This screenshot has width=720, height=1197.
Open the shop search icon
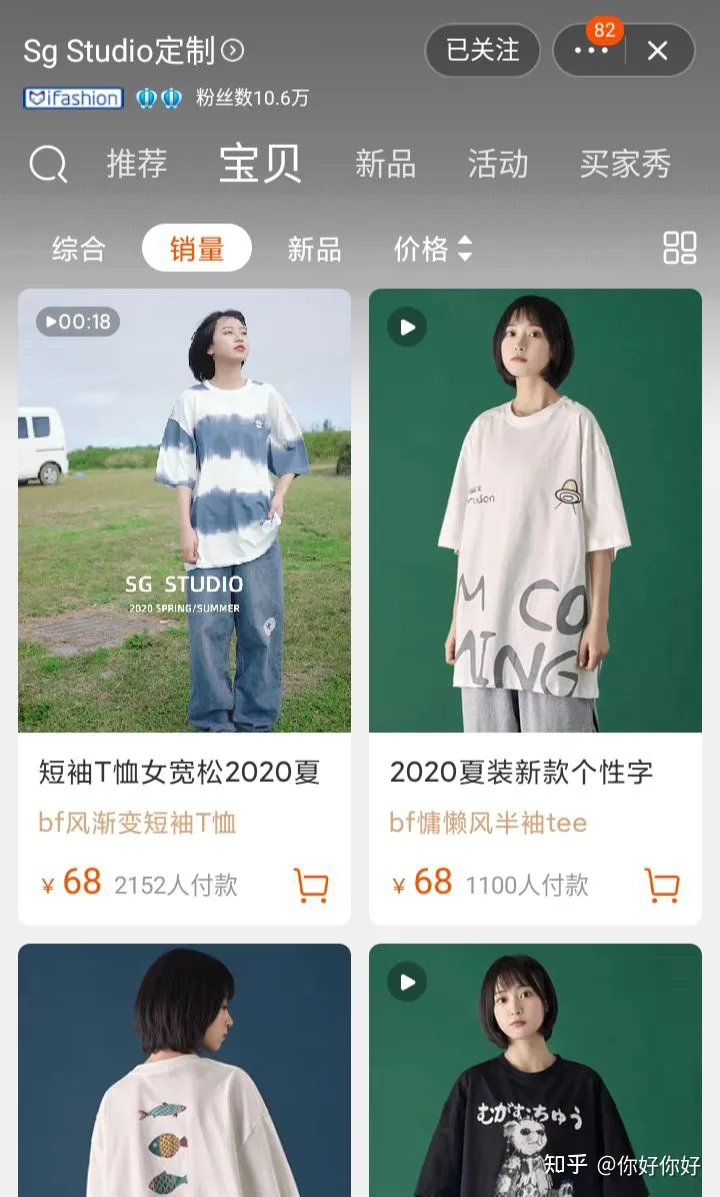47,165
